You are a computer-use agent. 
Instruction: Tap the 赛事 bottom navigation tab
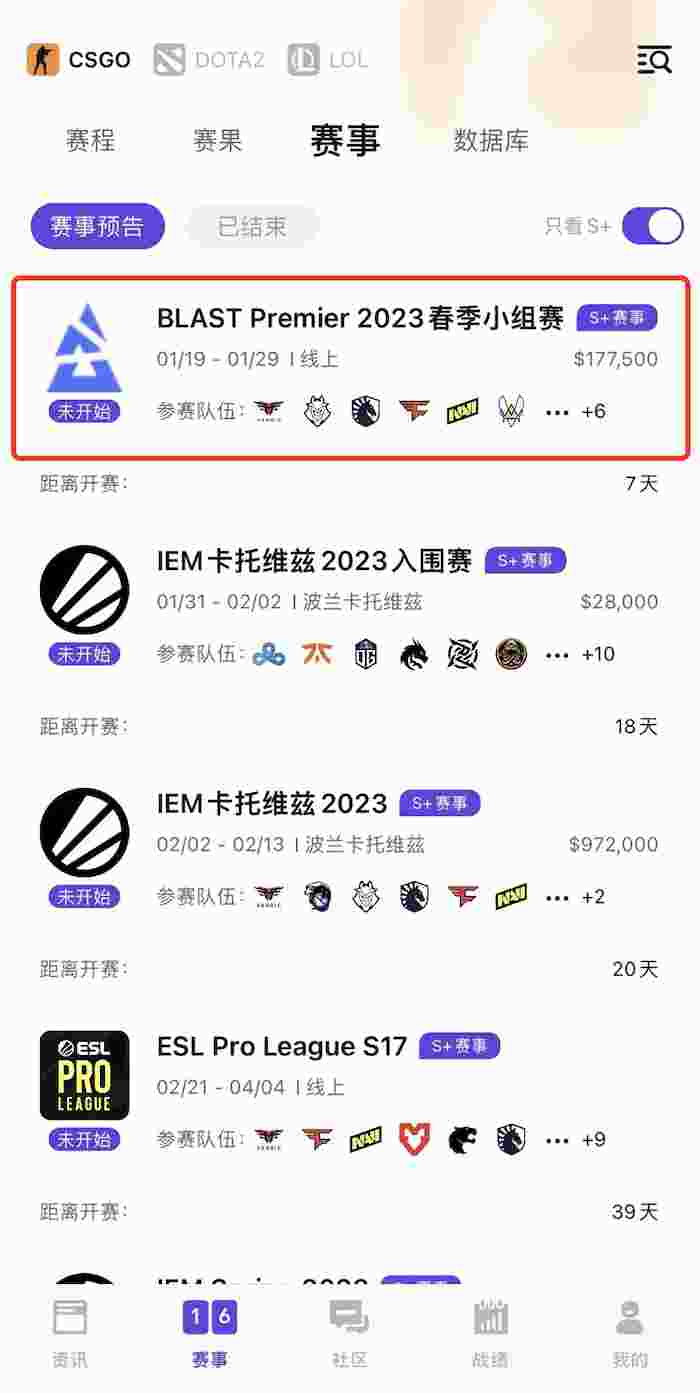click(x=210, y=1332)
